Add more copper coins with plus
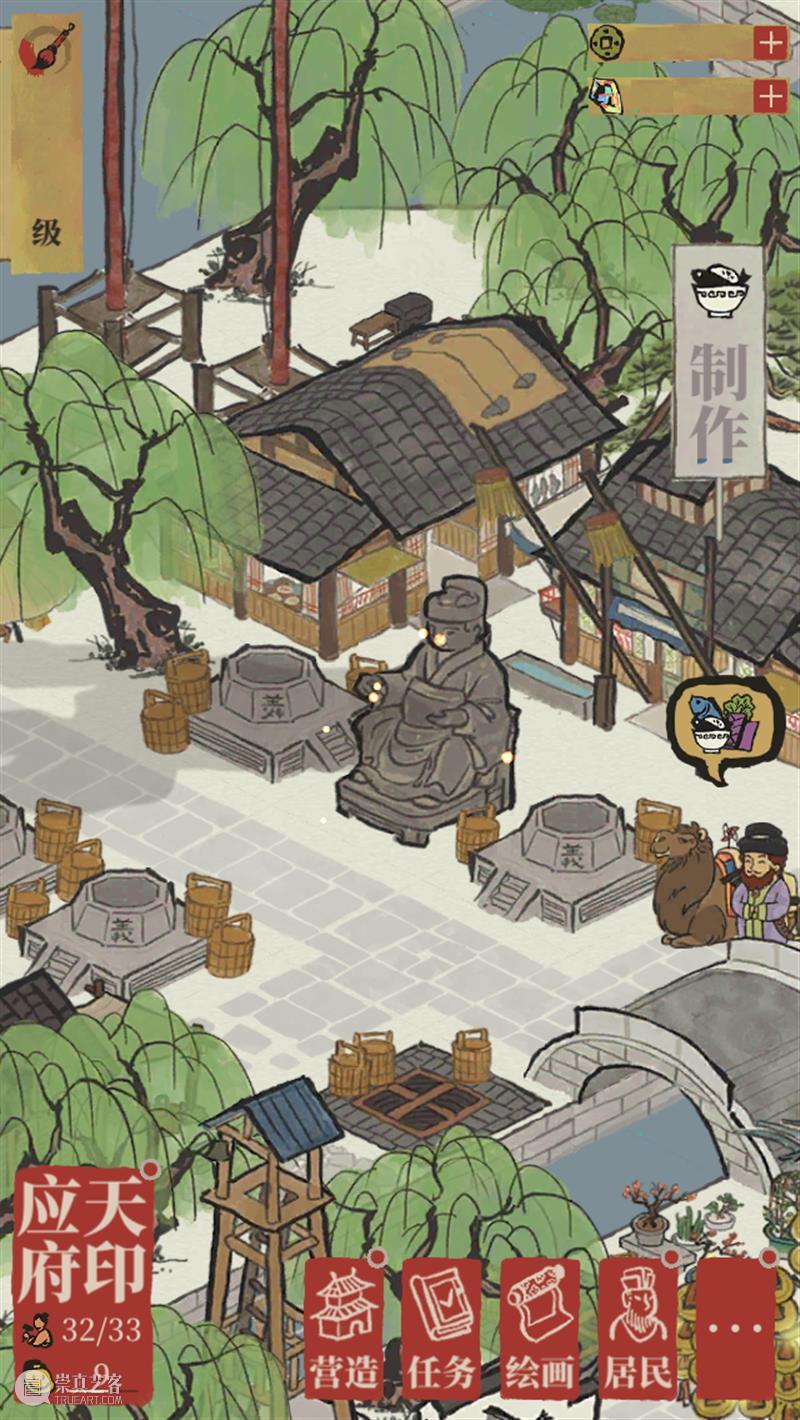The width and height of the screenshot is (800, 1420). (x=770, y=43)
